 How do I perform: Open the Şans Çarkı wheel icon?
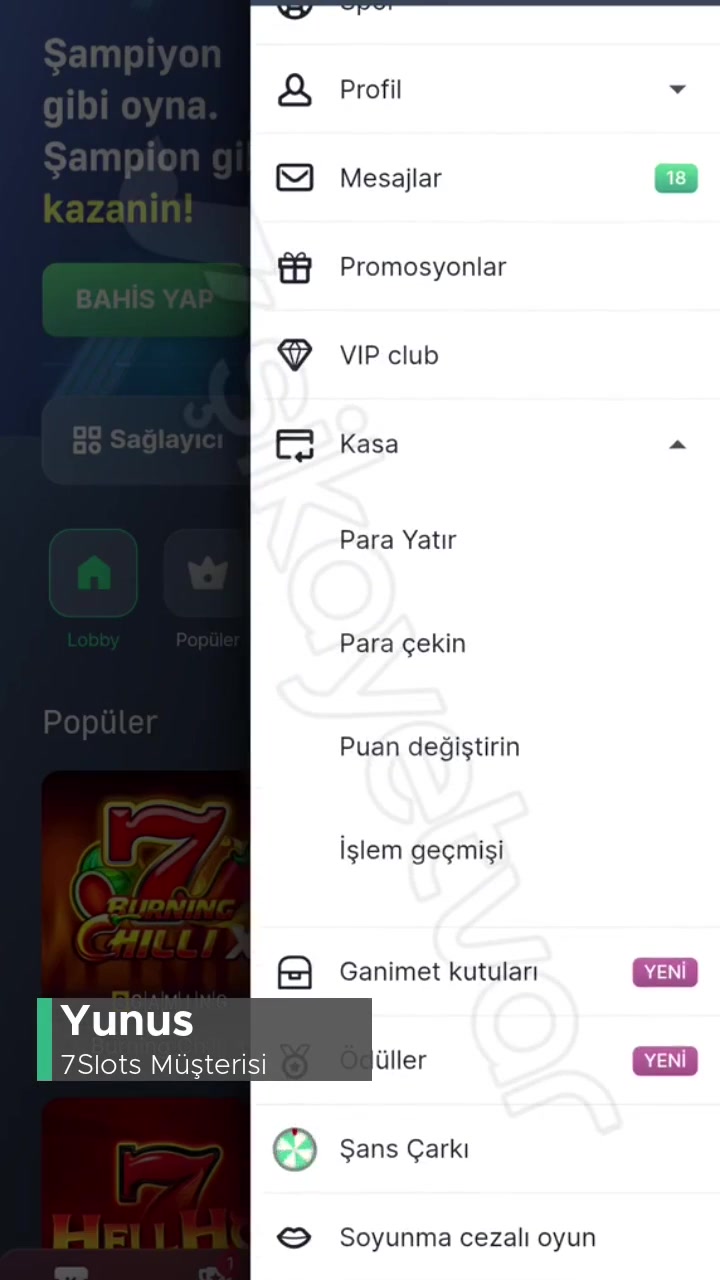(x=294, y=1148)
